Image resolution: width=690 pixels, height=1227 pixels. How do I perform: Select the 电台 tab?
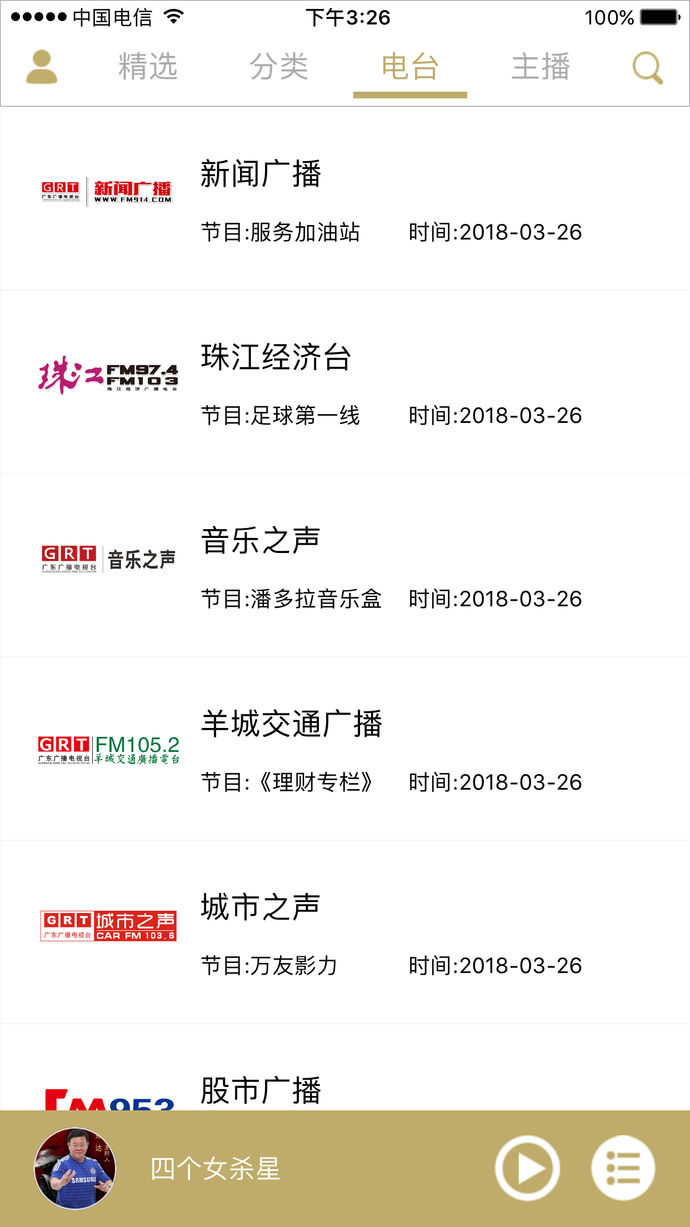click(x=410, y=67)
